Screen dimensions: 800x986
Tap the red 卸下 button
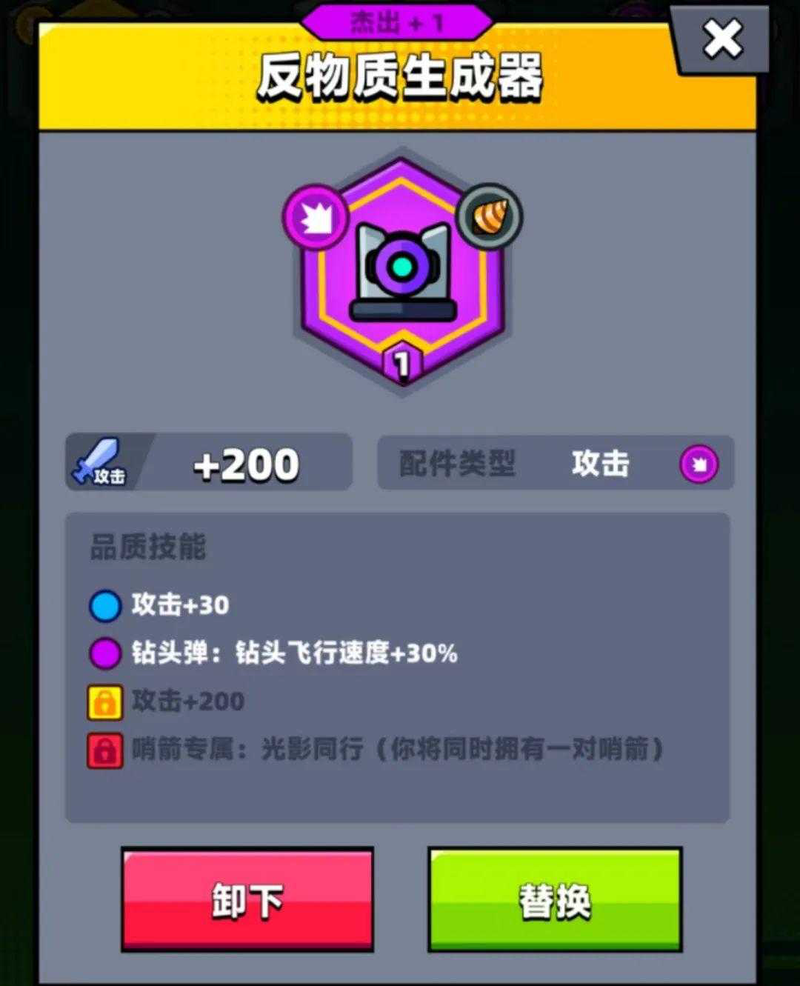[x=247, y=899]
